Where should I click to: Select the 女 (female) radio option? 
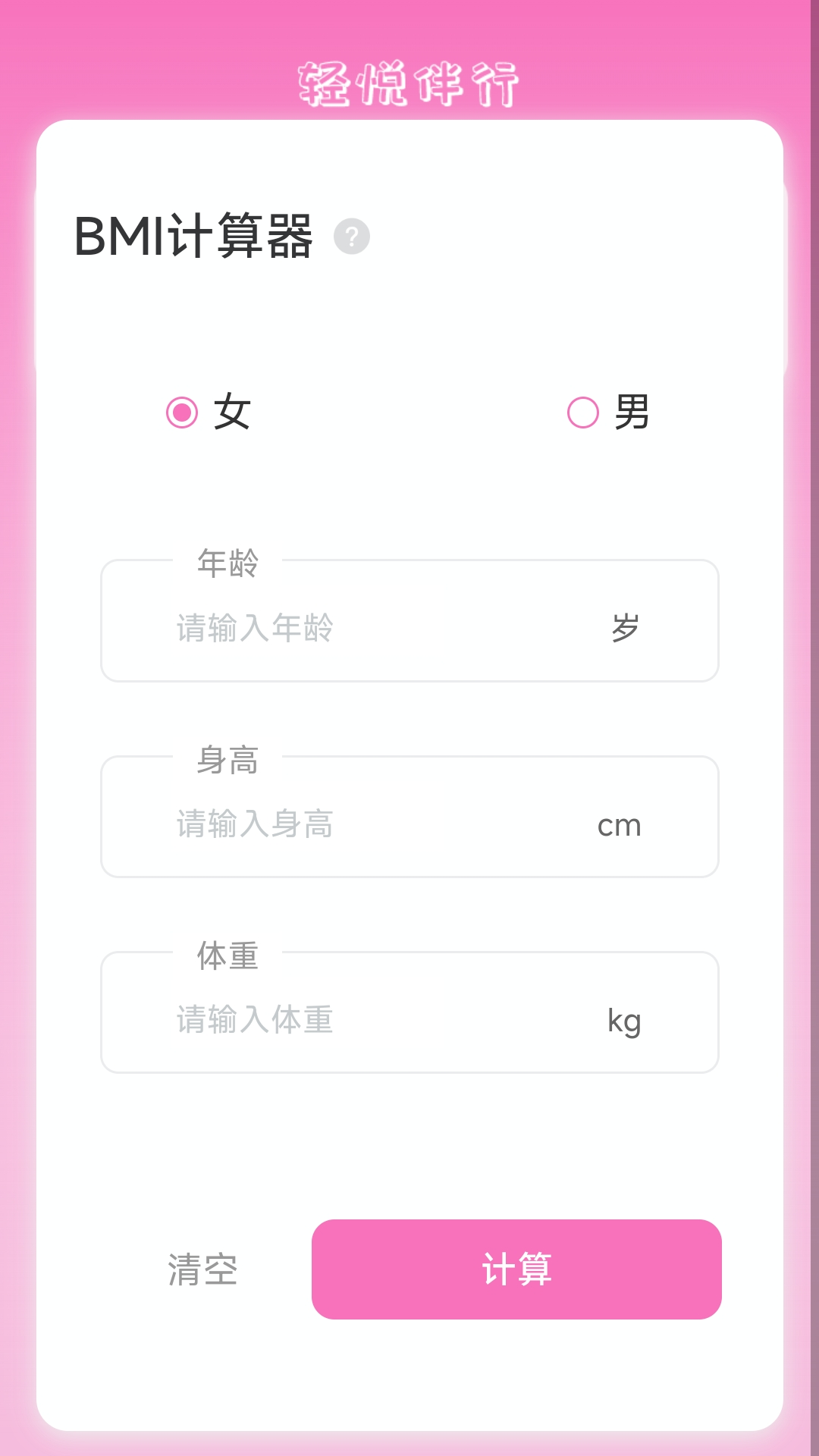click(x=183, y=413)
